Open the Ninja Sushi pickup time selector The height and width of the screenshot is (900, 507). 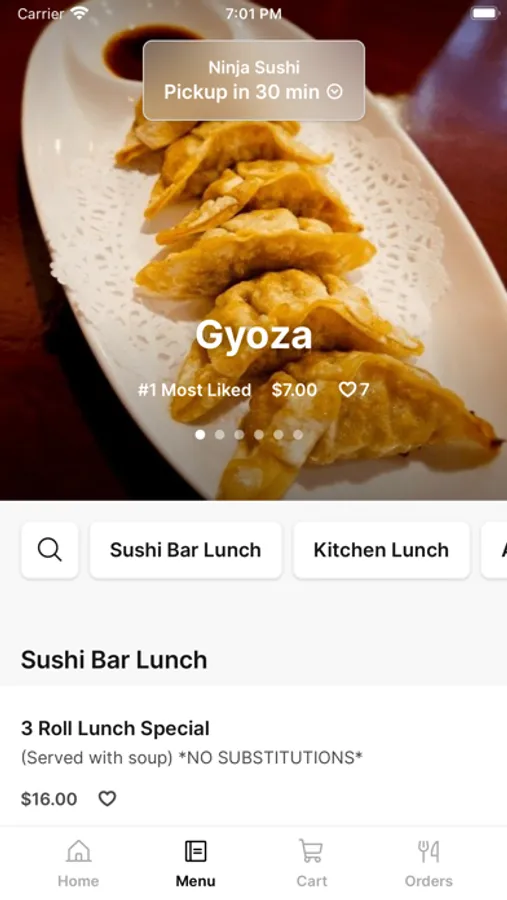coord(253,80)
